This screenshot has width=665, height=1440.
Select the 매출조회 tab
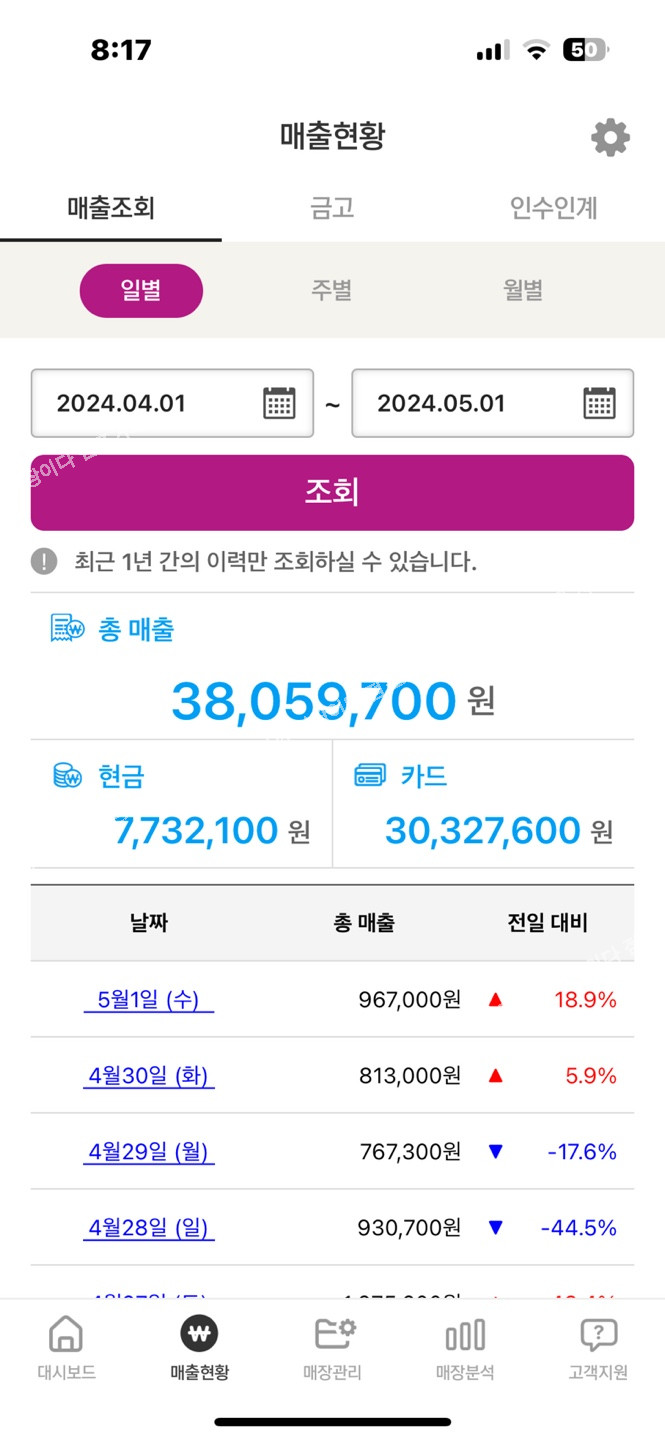pos(111,208)
